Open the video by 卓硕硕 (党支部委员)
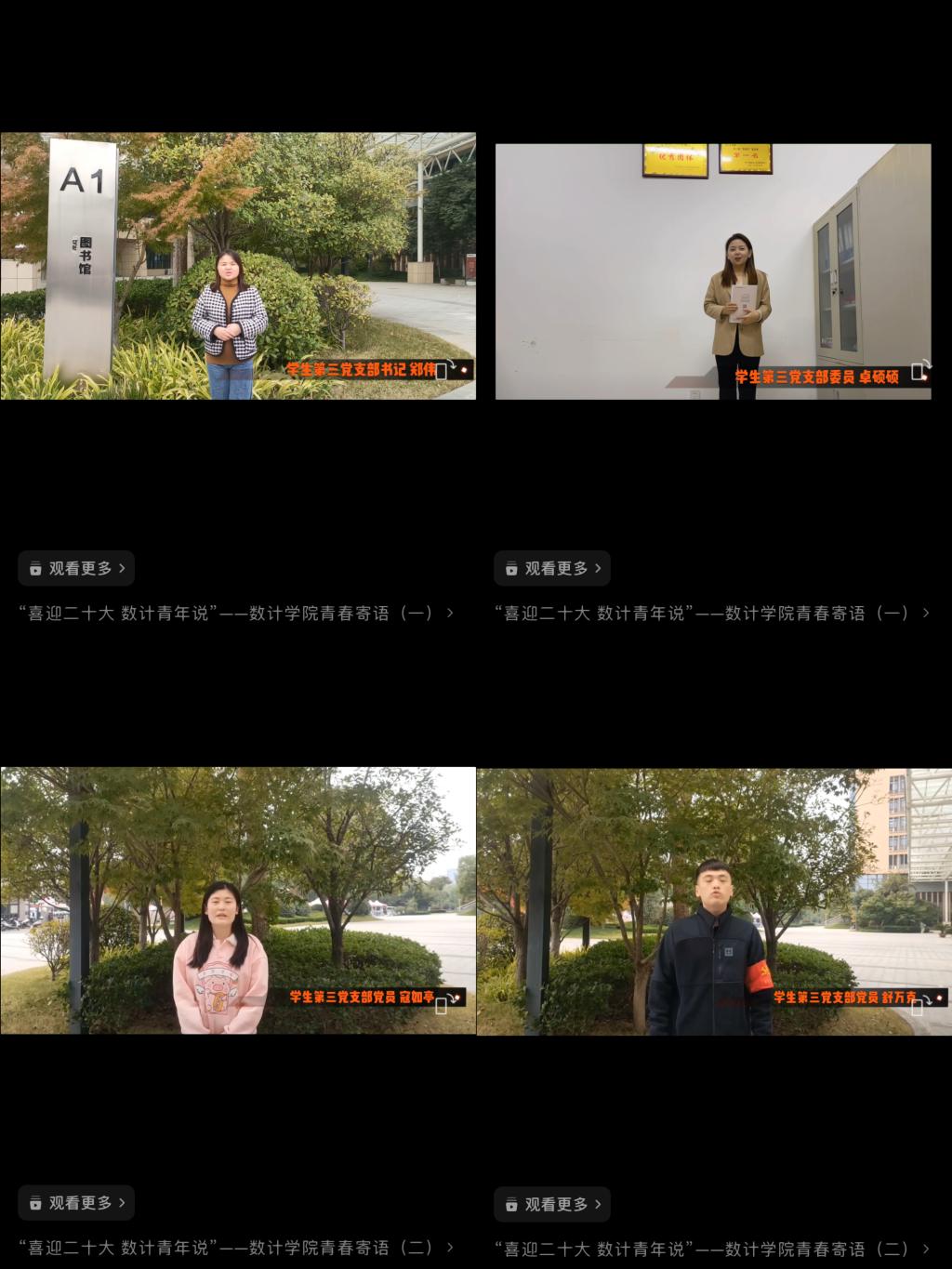This screenshot has height=1269, width=952. point(713,271)
